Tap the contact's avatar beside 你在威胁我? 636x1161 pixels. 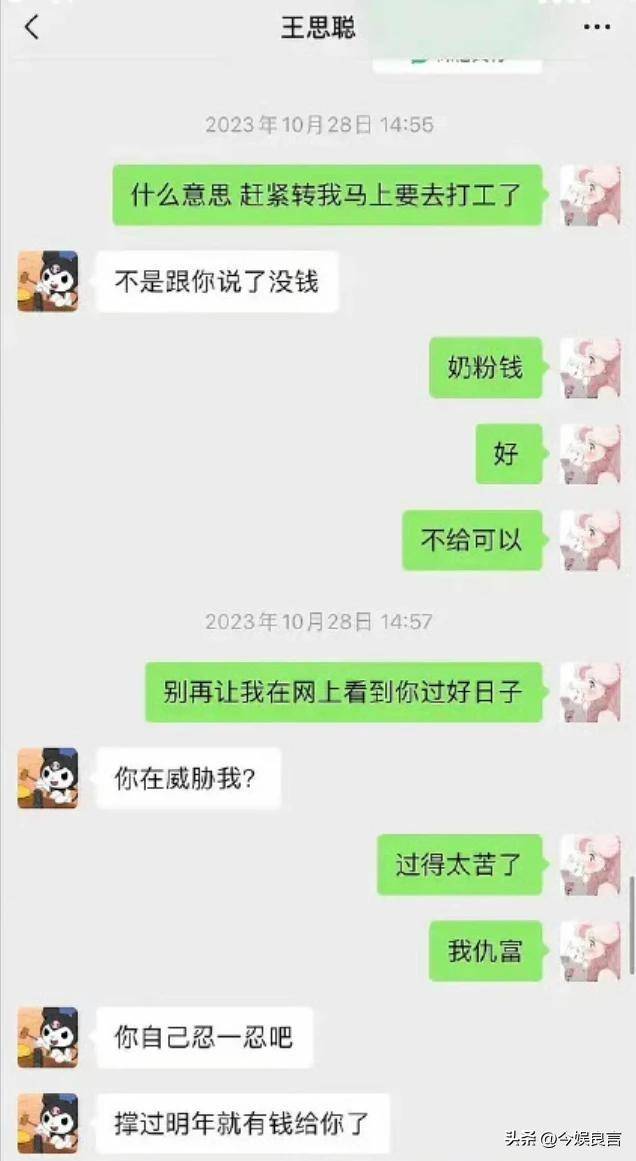click(47, 777)
